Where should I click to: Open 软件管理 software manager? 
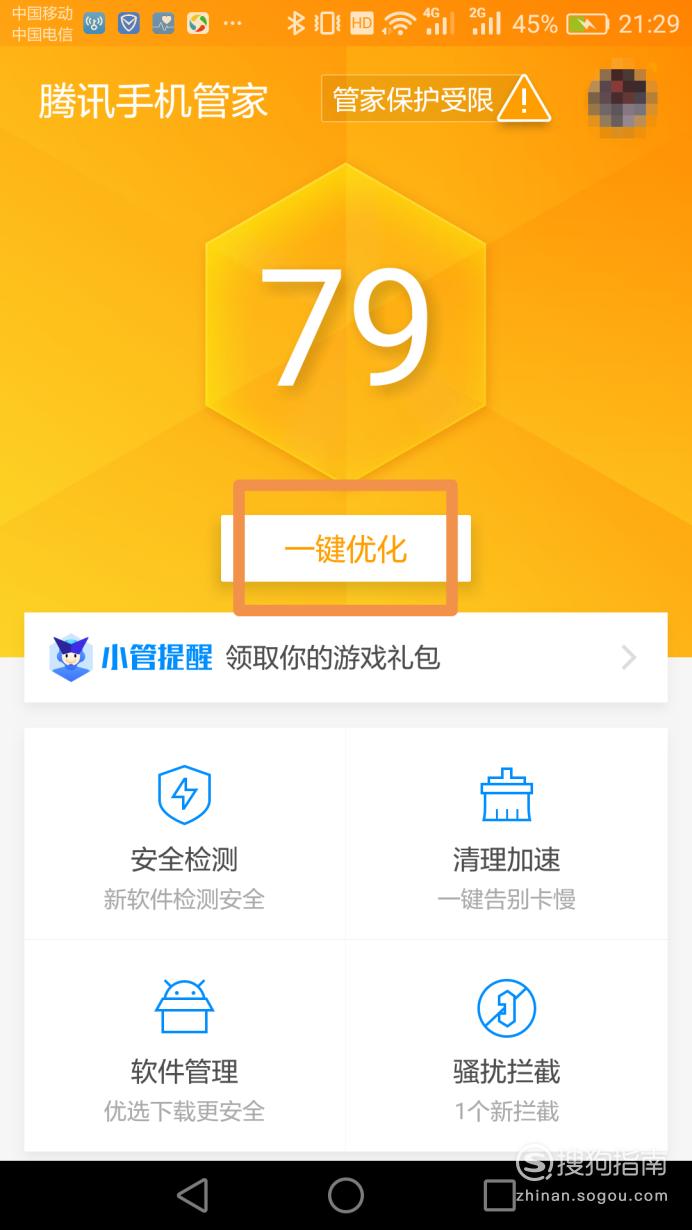pyautogui.click(x=185, y=1047)
